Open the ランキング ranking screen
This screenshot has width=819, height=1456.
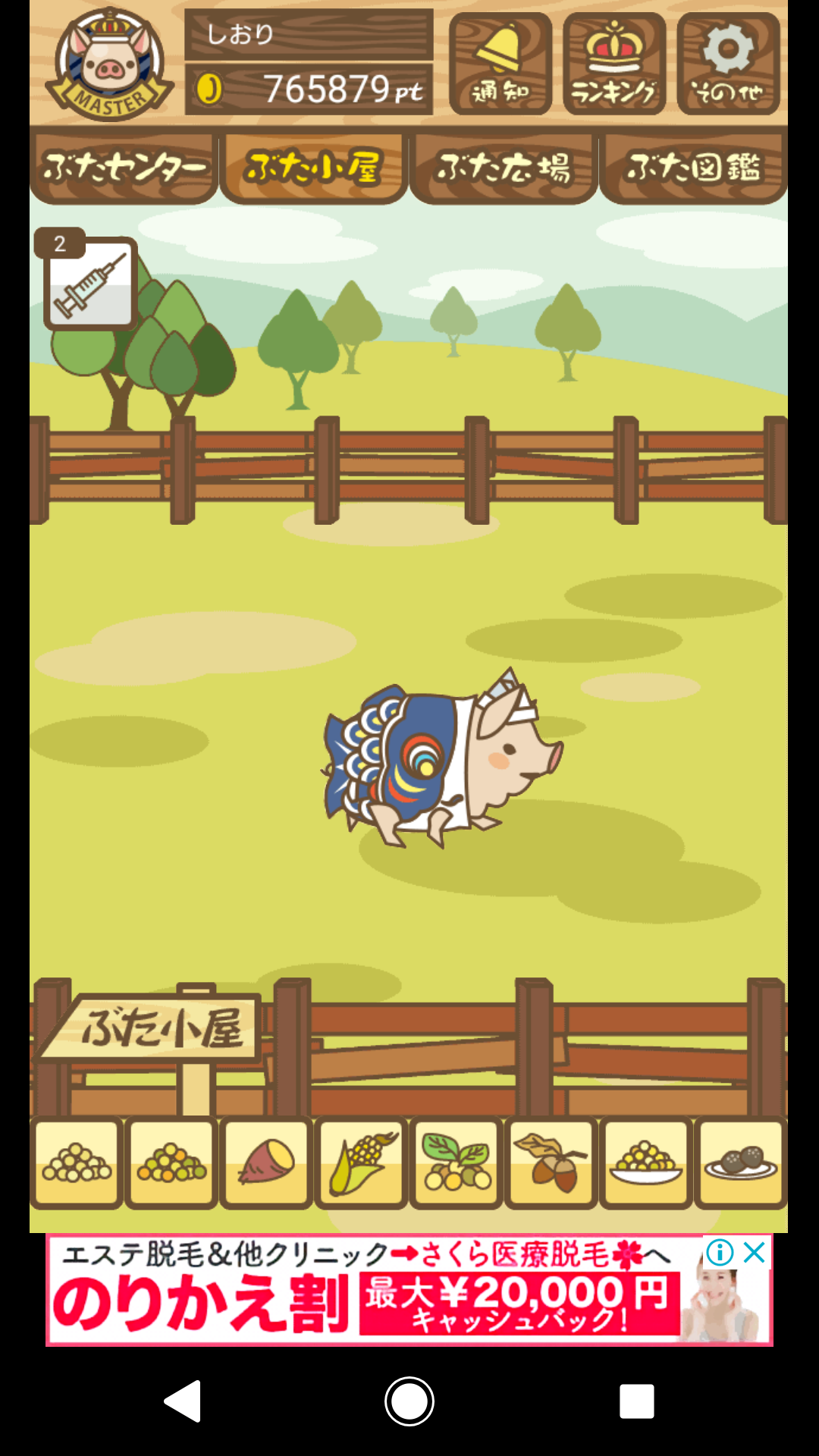[x=614, y=64]
